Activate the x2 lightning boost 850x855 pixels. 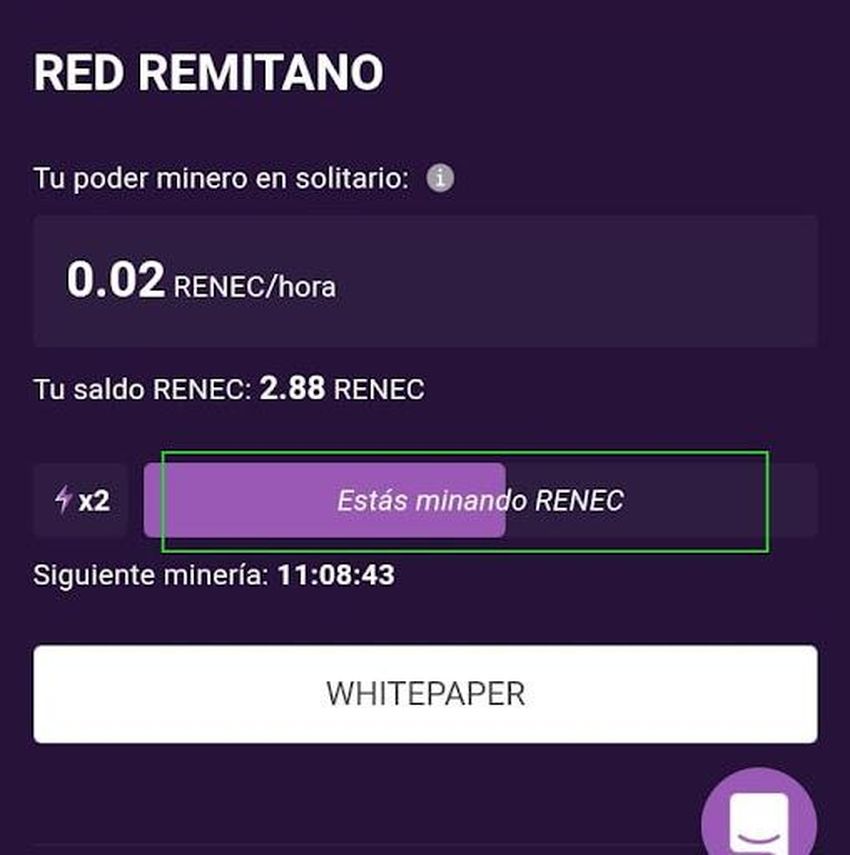point(81,500)
